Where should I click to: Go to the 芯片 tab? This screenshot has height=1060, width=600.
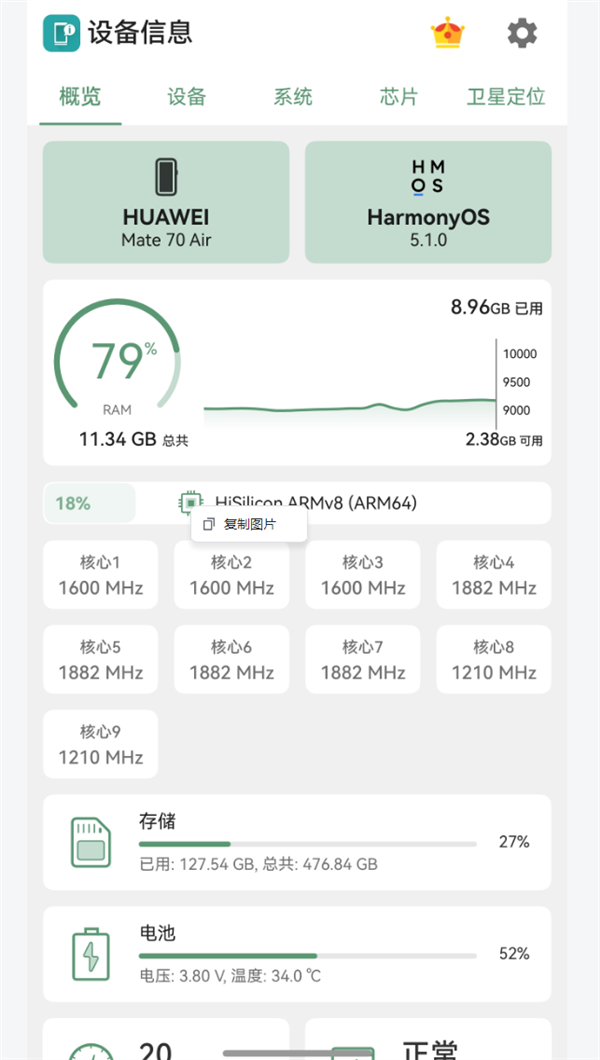(399, 97)
